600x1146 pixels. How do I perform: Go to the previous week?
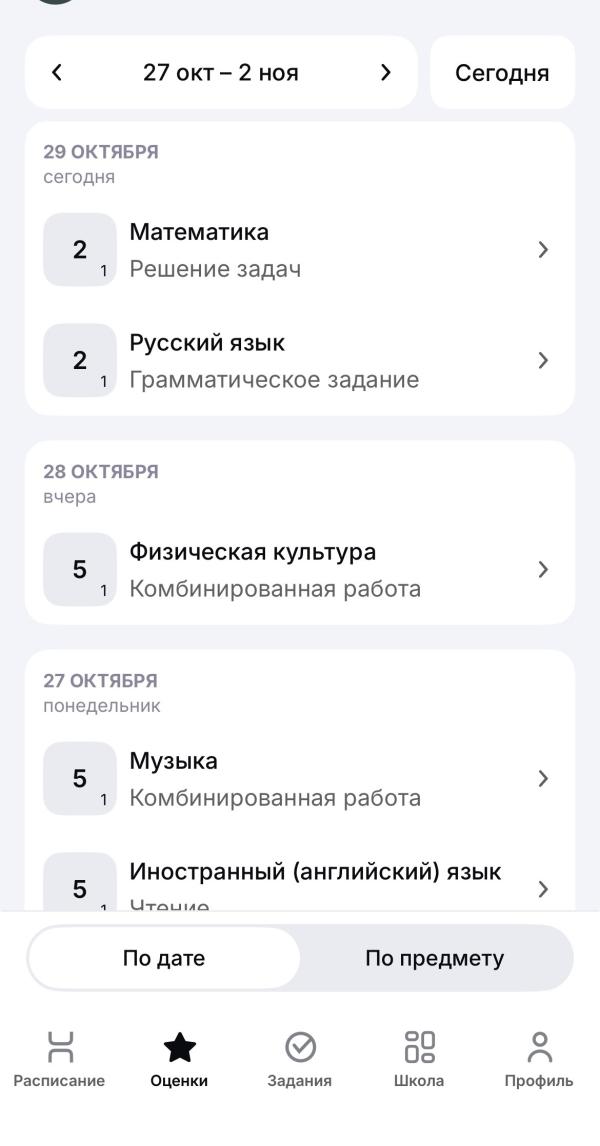click(x=57, y=73)
